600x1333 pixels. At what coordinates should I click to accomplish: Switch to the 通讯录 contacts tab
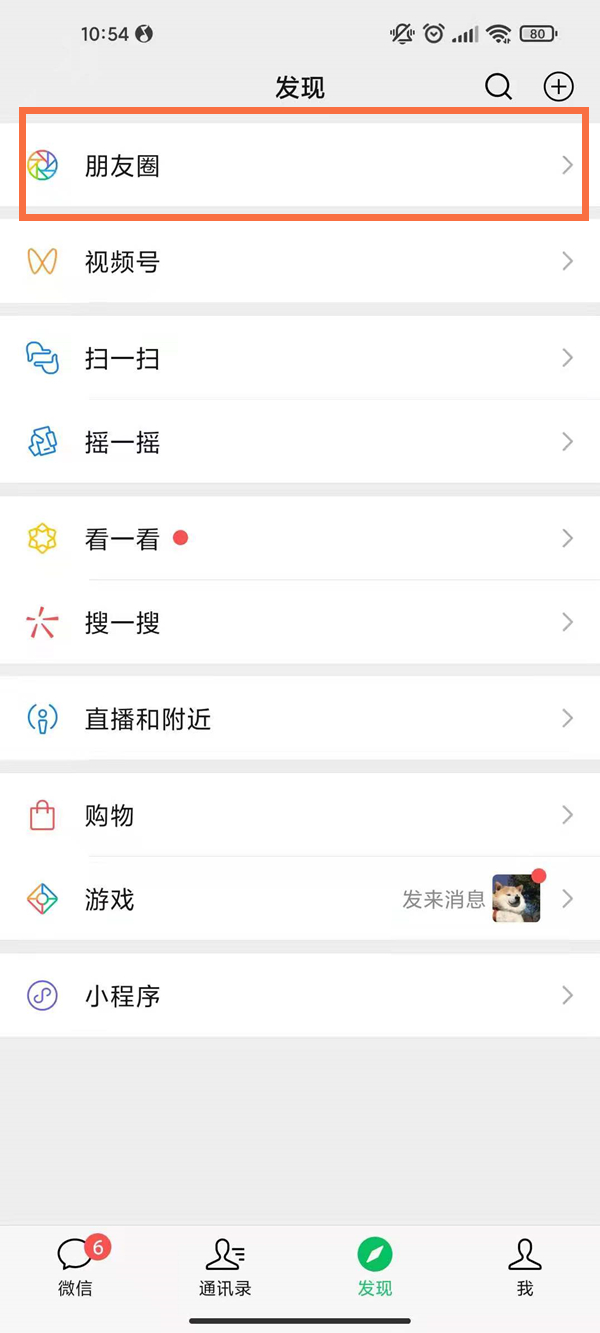tap(225, 1266)
